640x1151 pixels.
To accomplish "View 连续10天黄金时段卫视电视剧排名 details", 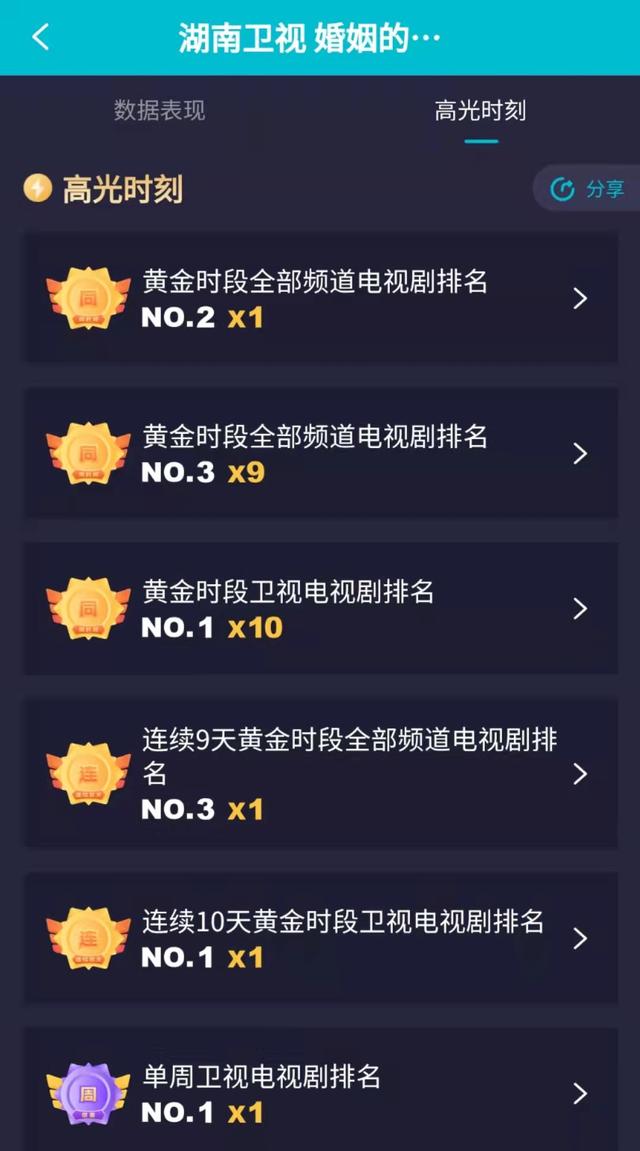I will (321, 937).
